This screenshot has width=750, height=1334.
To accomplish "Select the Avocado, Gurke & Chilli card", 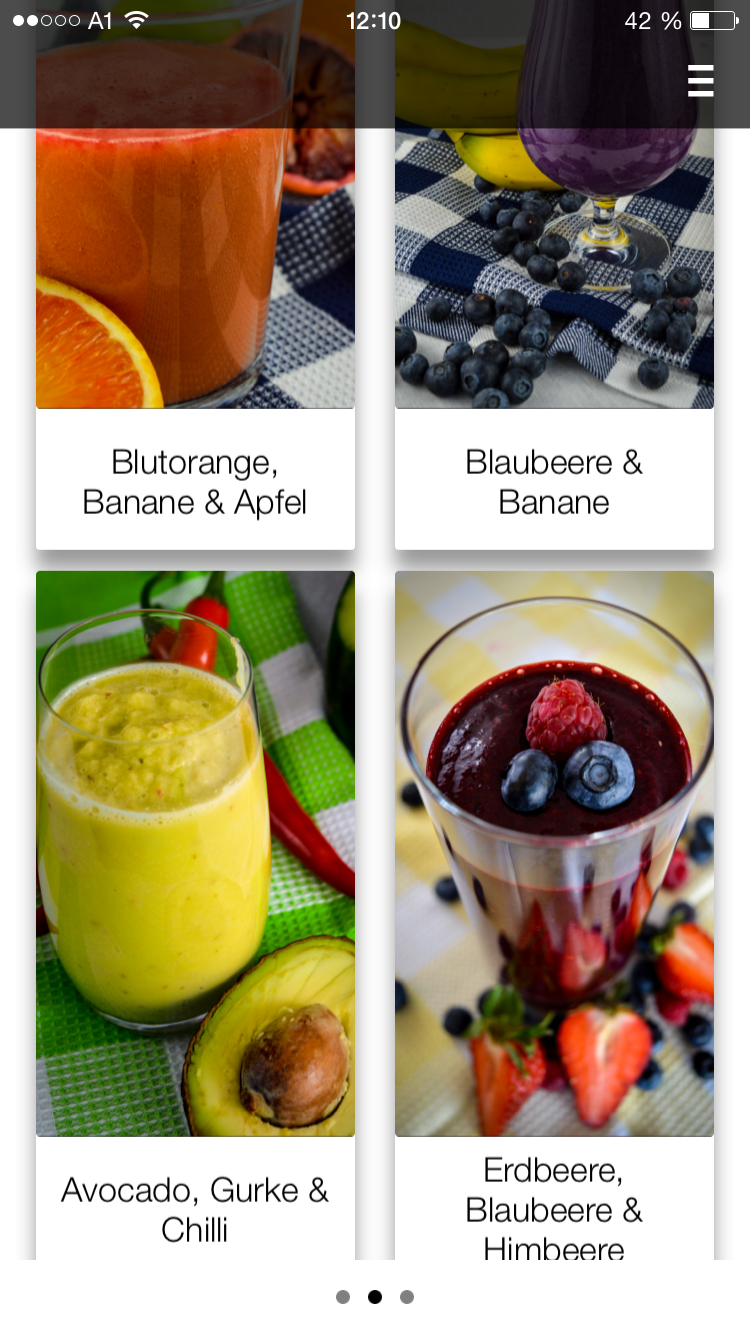I will [x=195, y=915].
